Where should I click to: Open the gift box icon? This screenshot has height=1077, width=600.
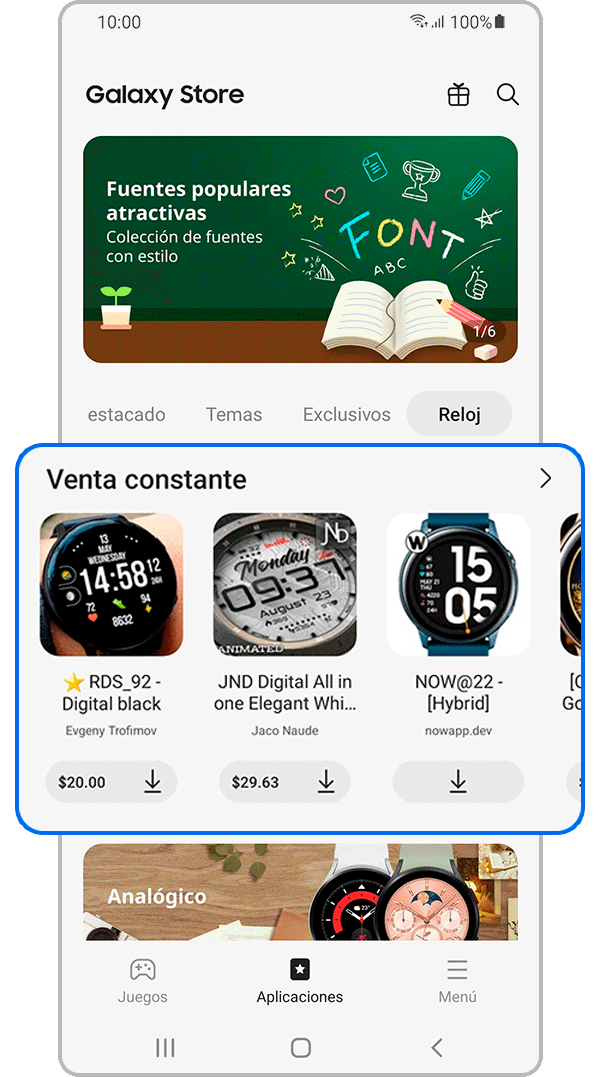(458, 95)
